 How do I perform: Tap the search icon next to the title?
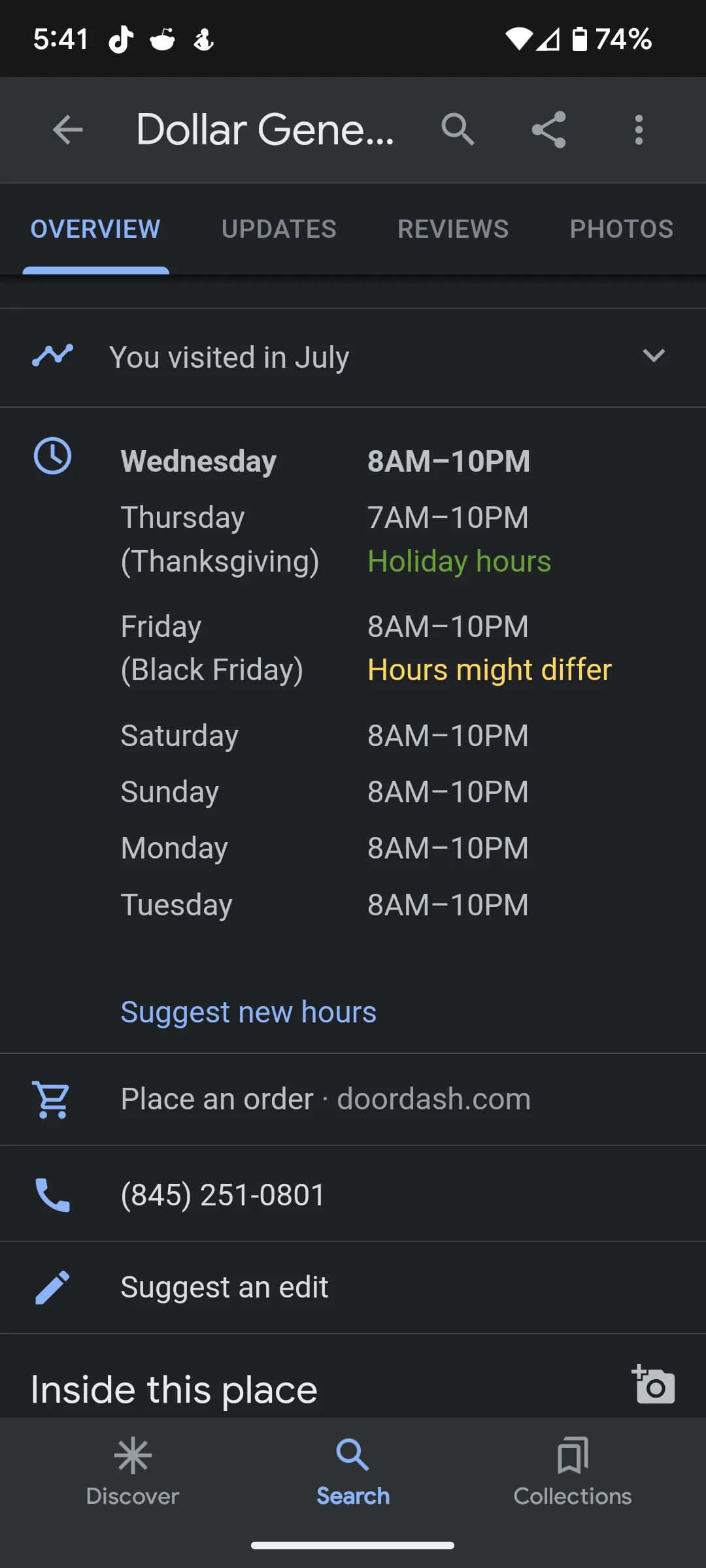click(x=458, y=129)
